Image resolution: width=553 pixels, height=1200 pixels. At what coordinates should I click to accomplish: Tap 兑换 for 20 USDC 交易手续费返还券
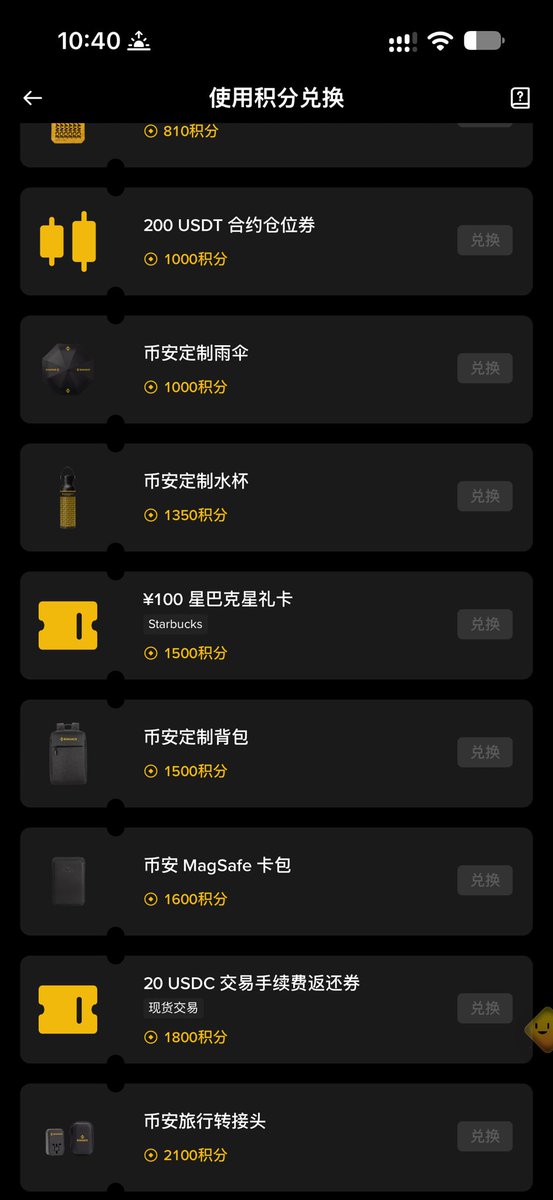coord(485,1008)
